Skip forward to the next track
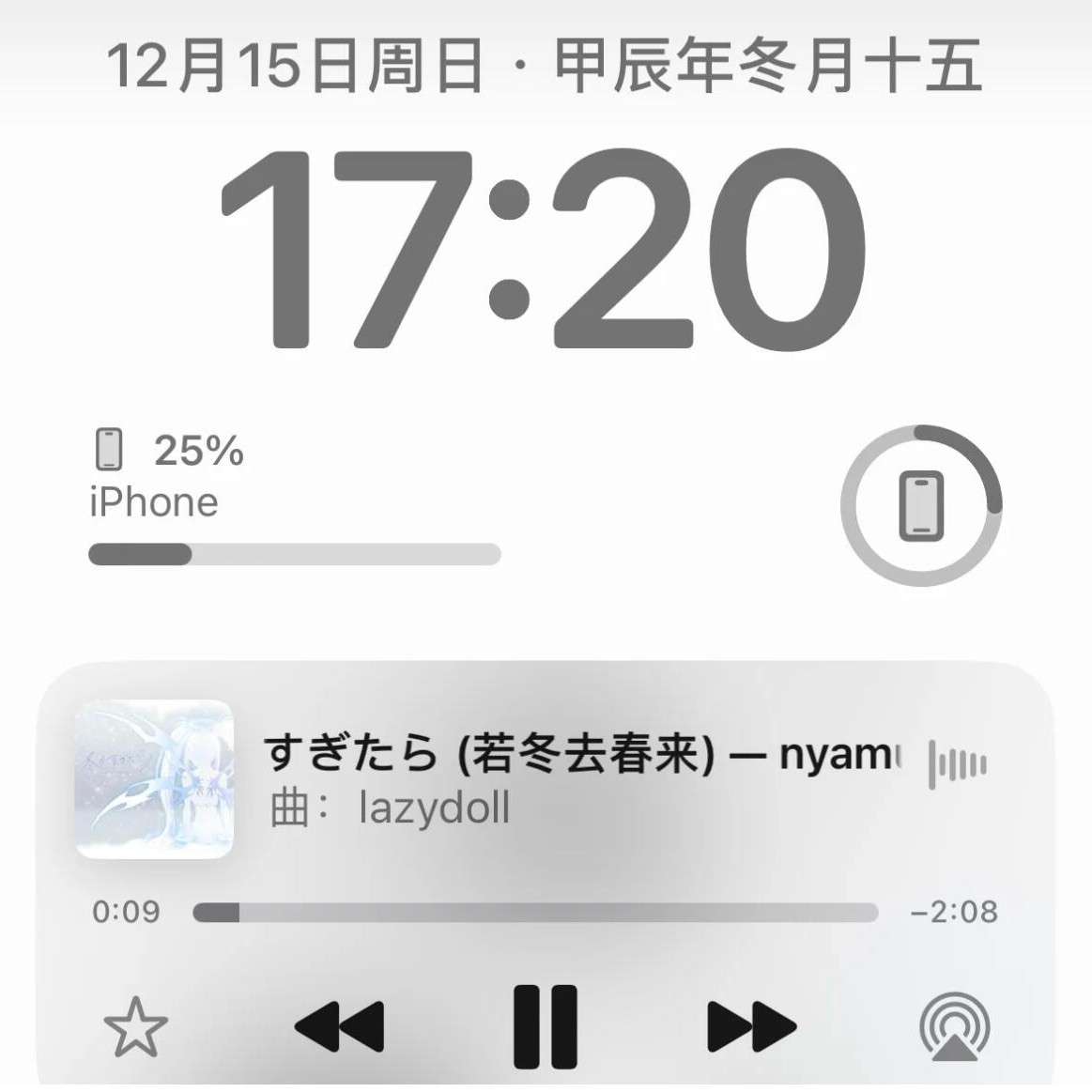The height and width of the screenshot is (1092, 1092). pos(751,1026)
